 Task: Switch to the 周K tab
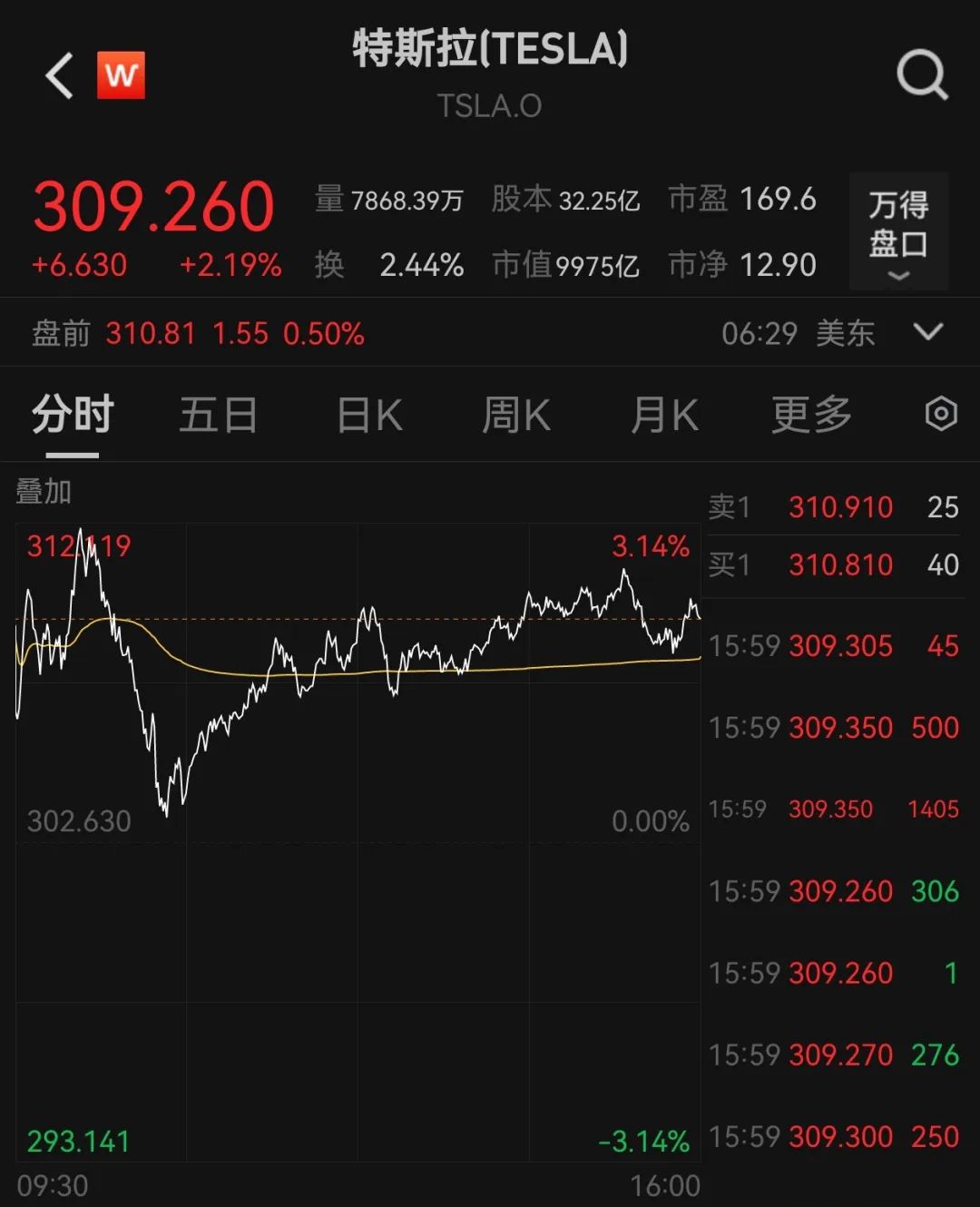515,416
